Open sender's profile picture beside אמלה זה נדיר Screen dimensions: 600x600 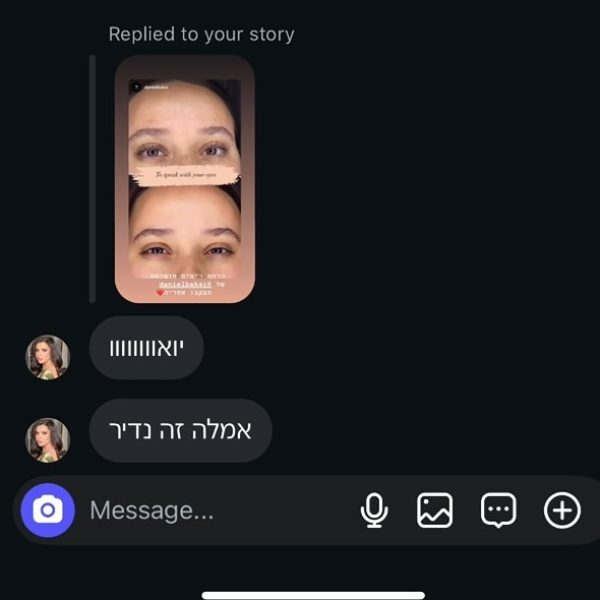pos(47,440)
